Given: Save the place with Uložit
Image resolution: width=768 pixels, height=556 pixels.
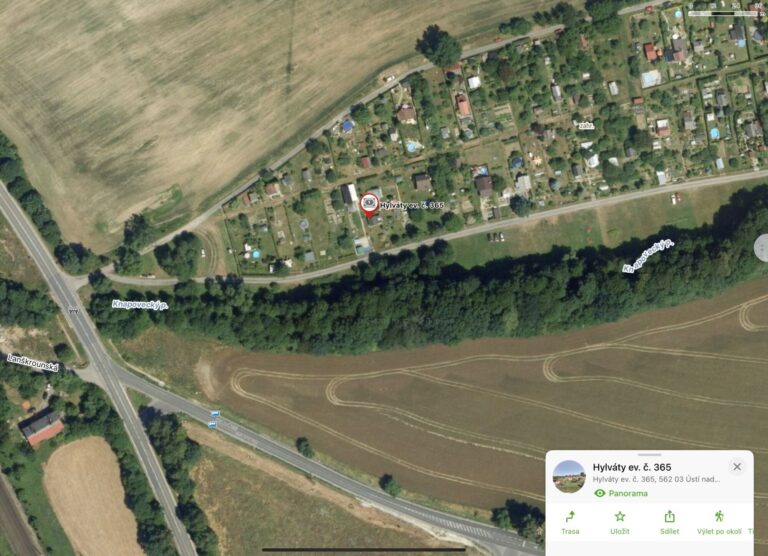Looking at the screenshot, I should tap(620, 521).
